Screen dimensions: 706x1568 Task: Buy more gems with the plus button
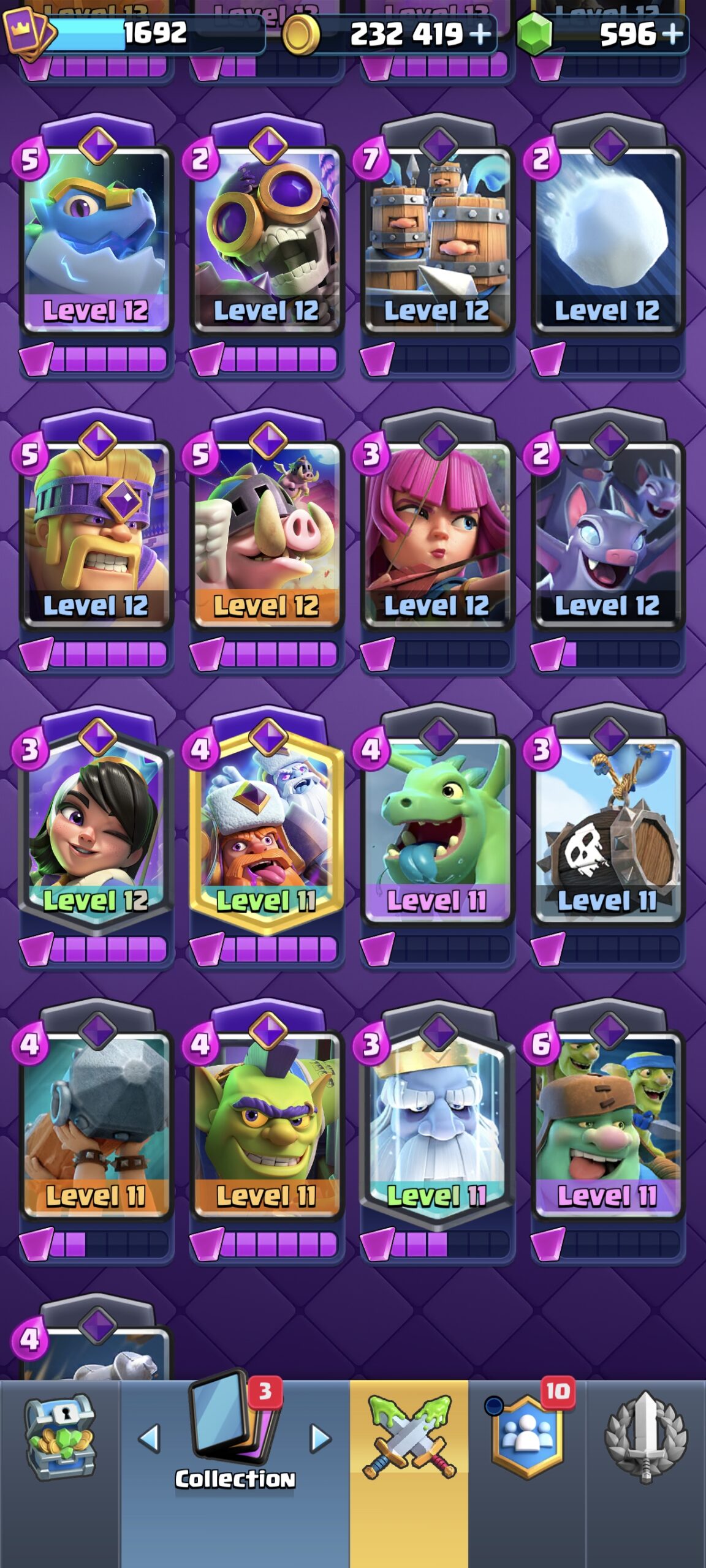pyautogui.click(x=672, y=34)
